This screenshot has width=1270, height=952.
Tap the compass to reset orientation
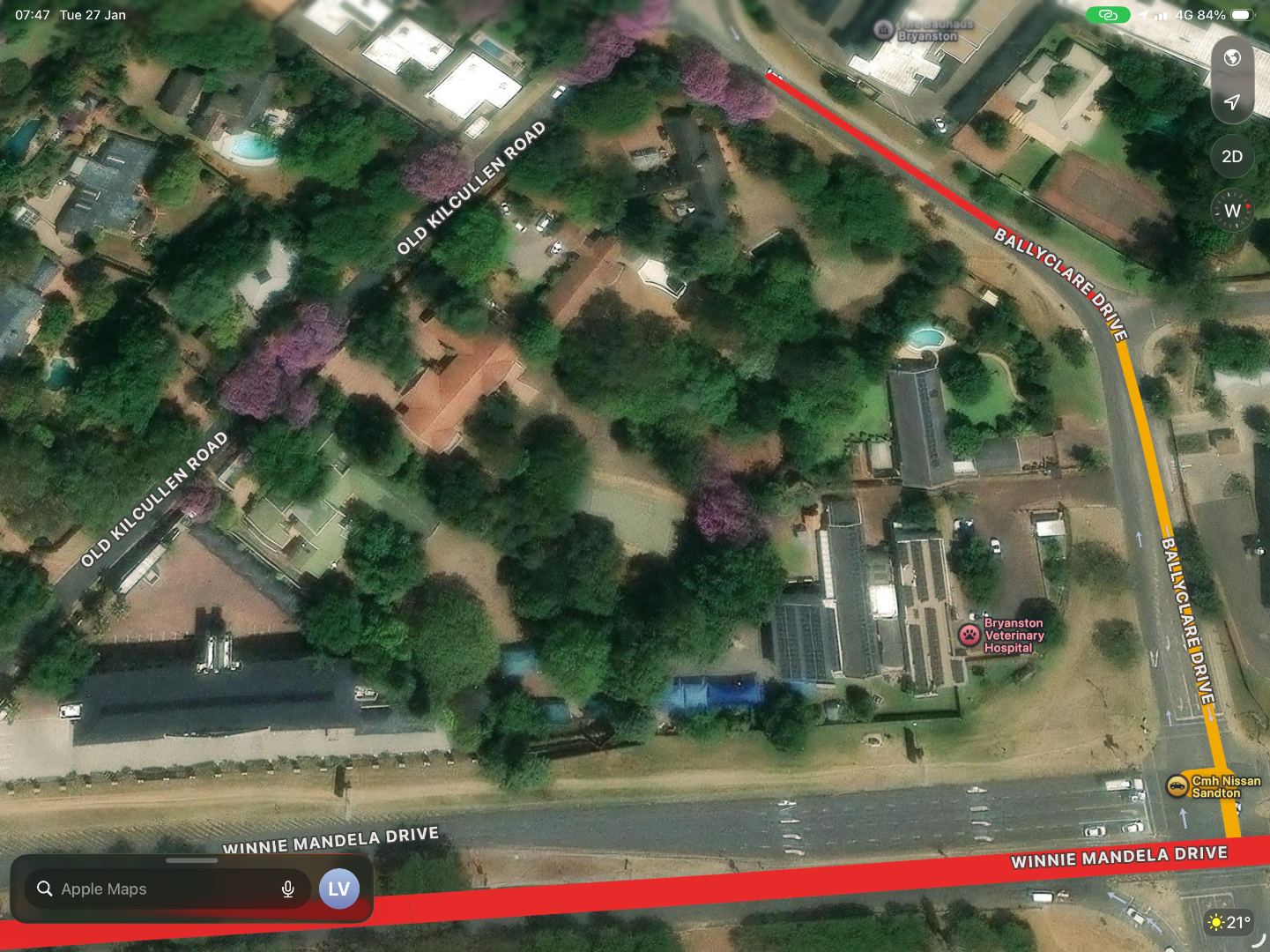(1232, 211)
